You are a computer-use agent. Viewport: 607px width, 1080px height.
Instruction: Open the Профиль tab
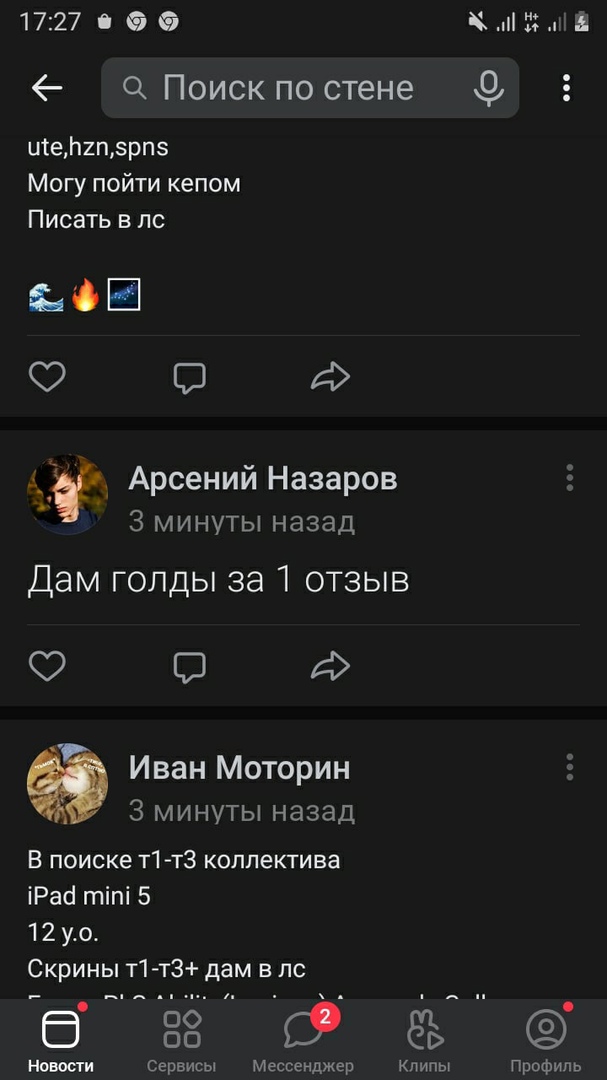pyautogui.click(x=545, y=1040)
